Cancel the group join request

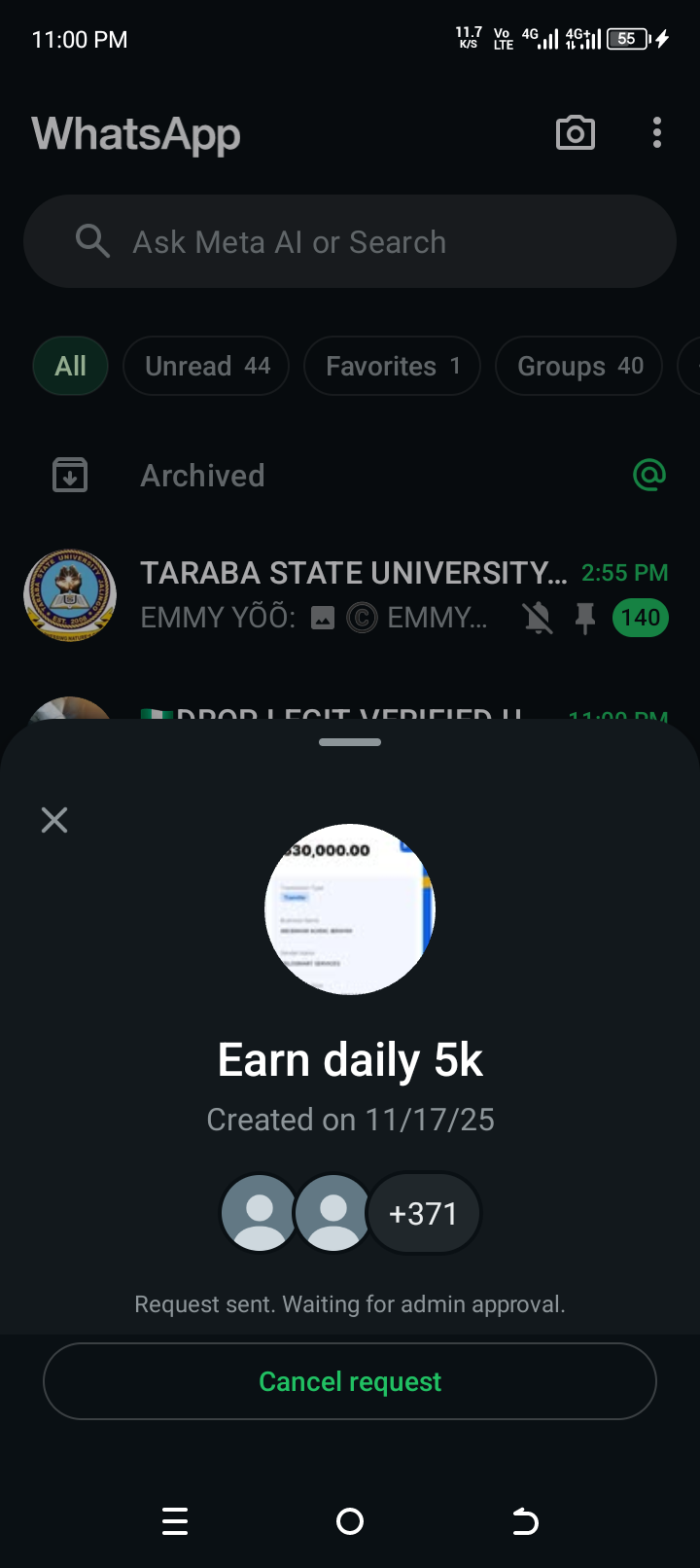[x=350, y=1381]
